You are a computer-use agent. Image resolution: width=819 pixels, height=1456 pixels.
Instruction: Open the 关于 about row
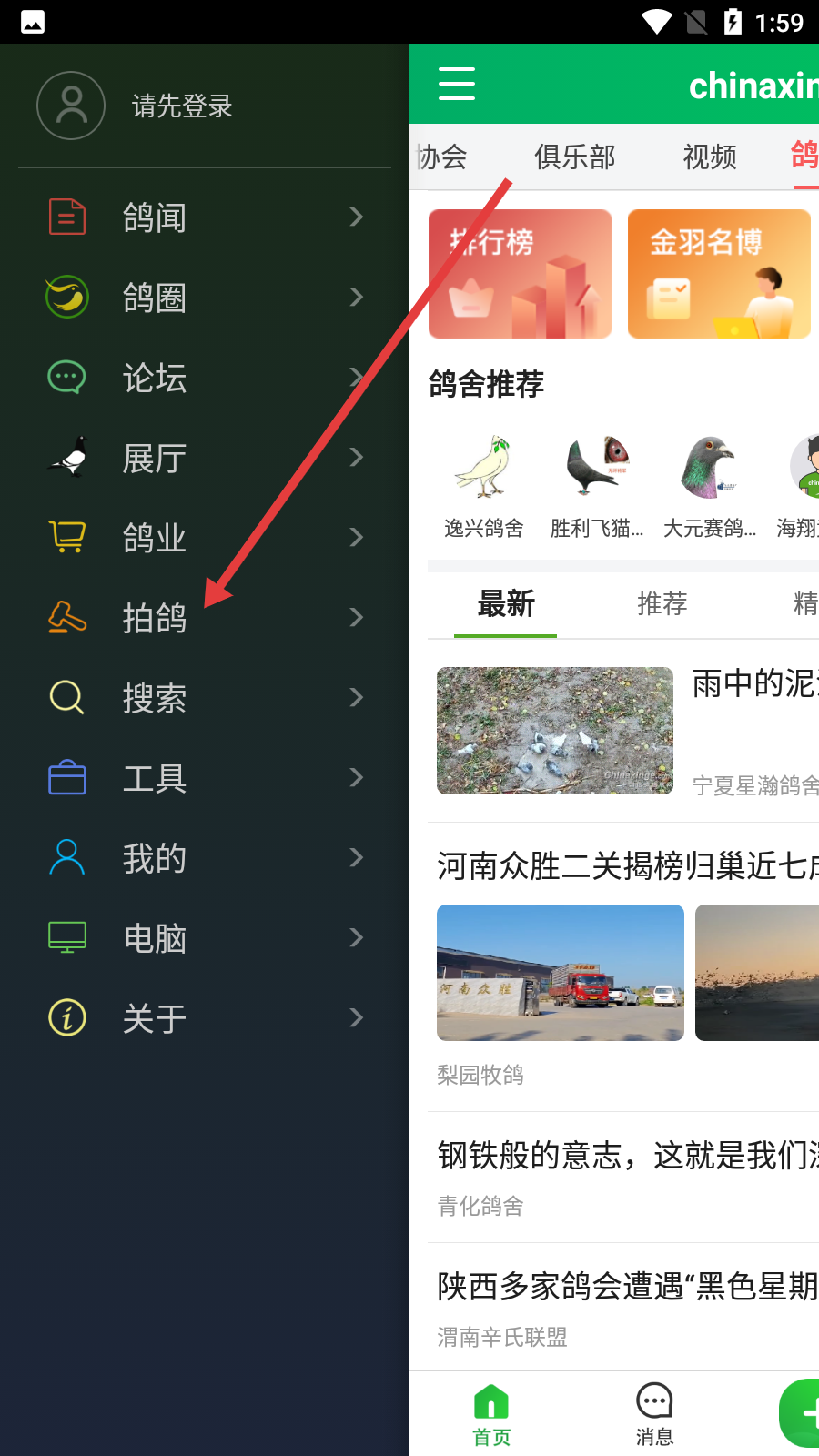[205, 1018]
